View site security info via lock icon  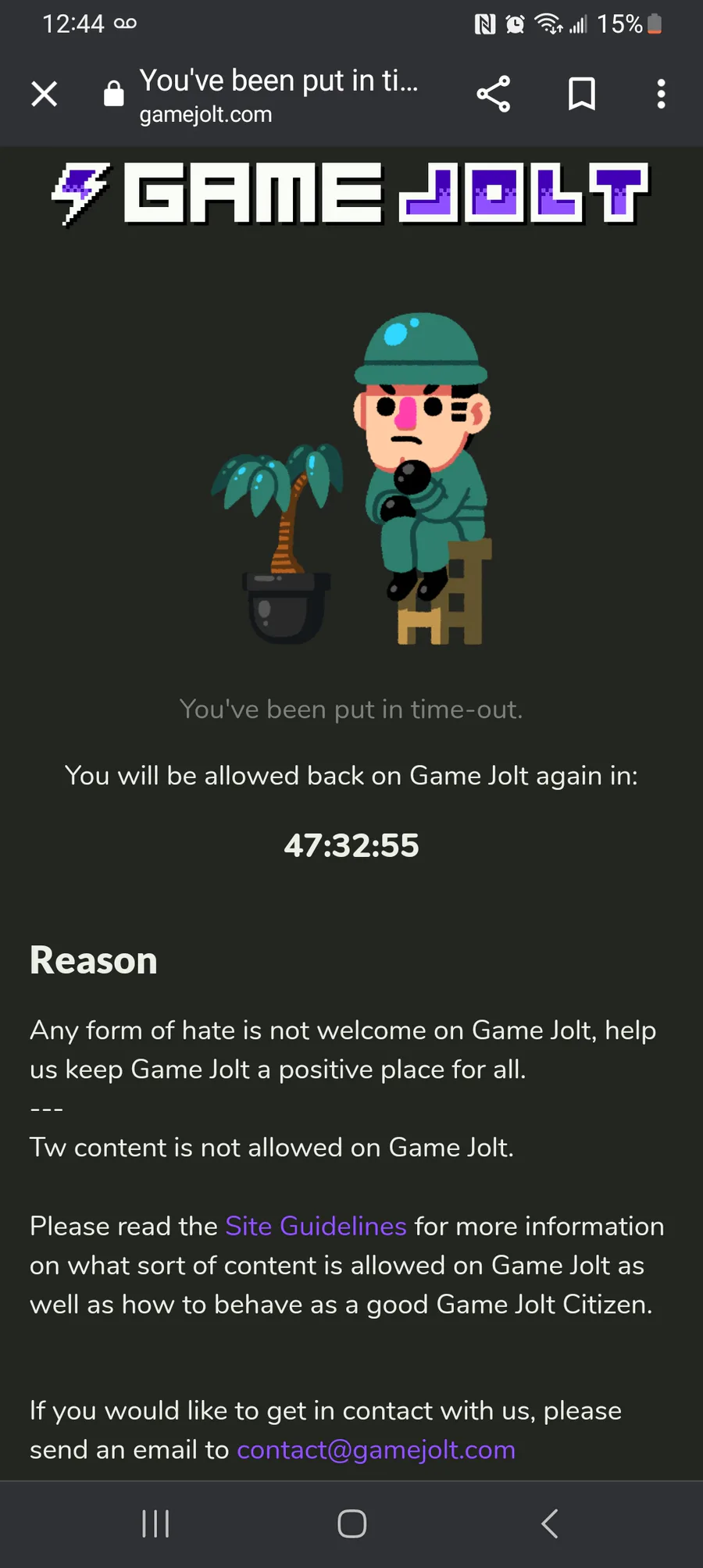click(114, 94)
